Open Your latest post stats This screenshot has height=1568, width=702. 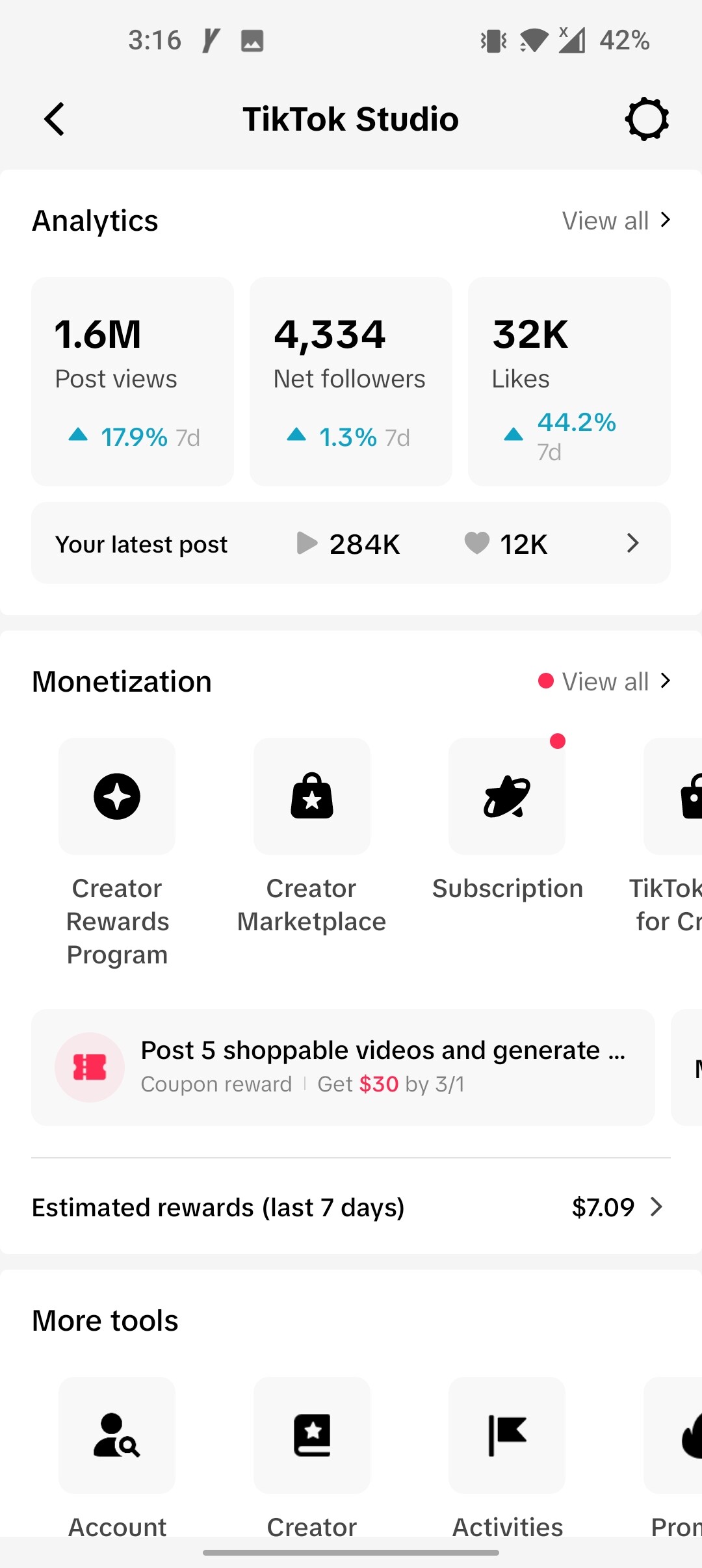351,543
